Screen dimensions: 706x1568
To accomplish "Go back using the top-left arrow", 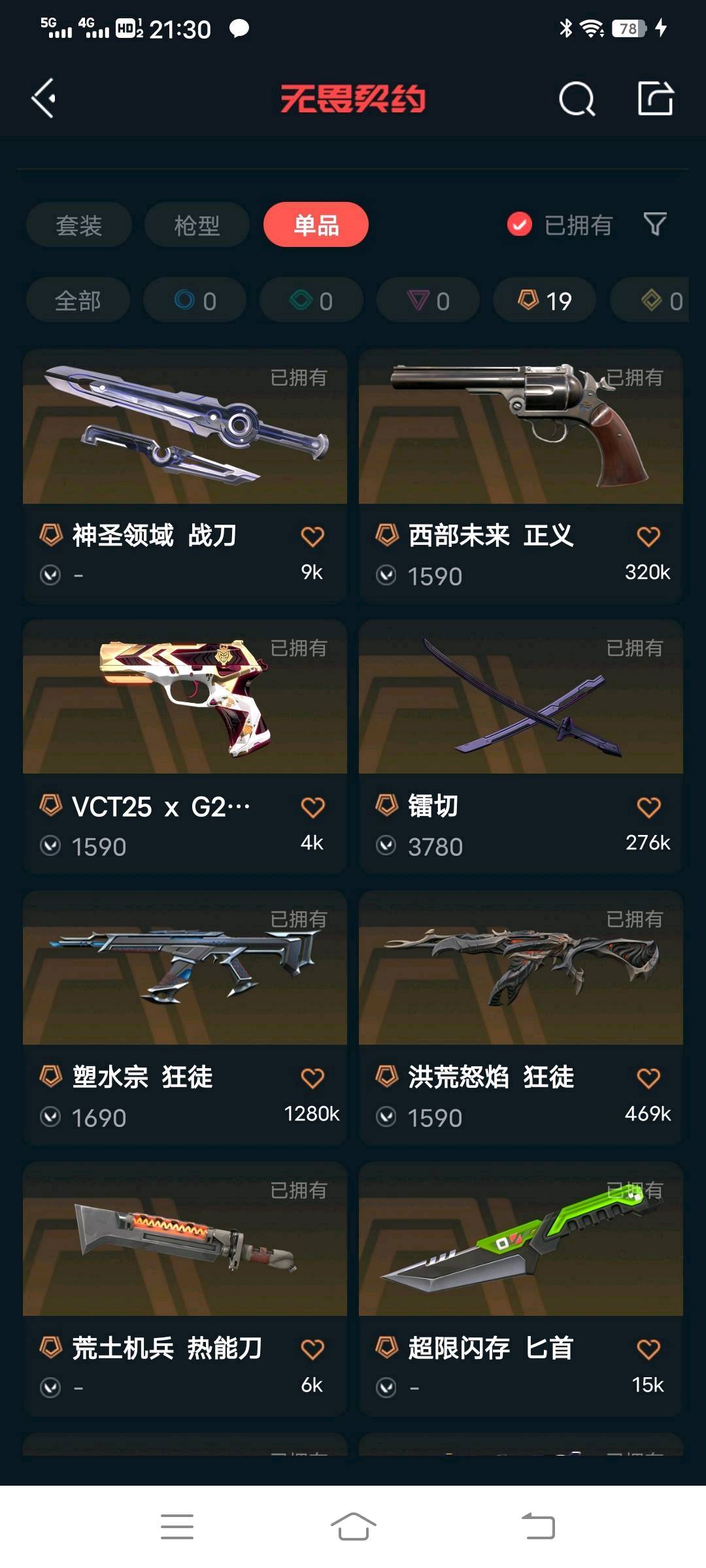I will pyautogui.click(x=44, y=99).
